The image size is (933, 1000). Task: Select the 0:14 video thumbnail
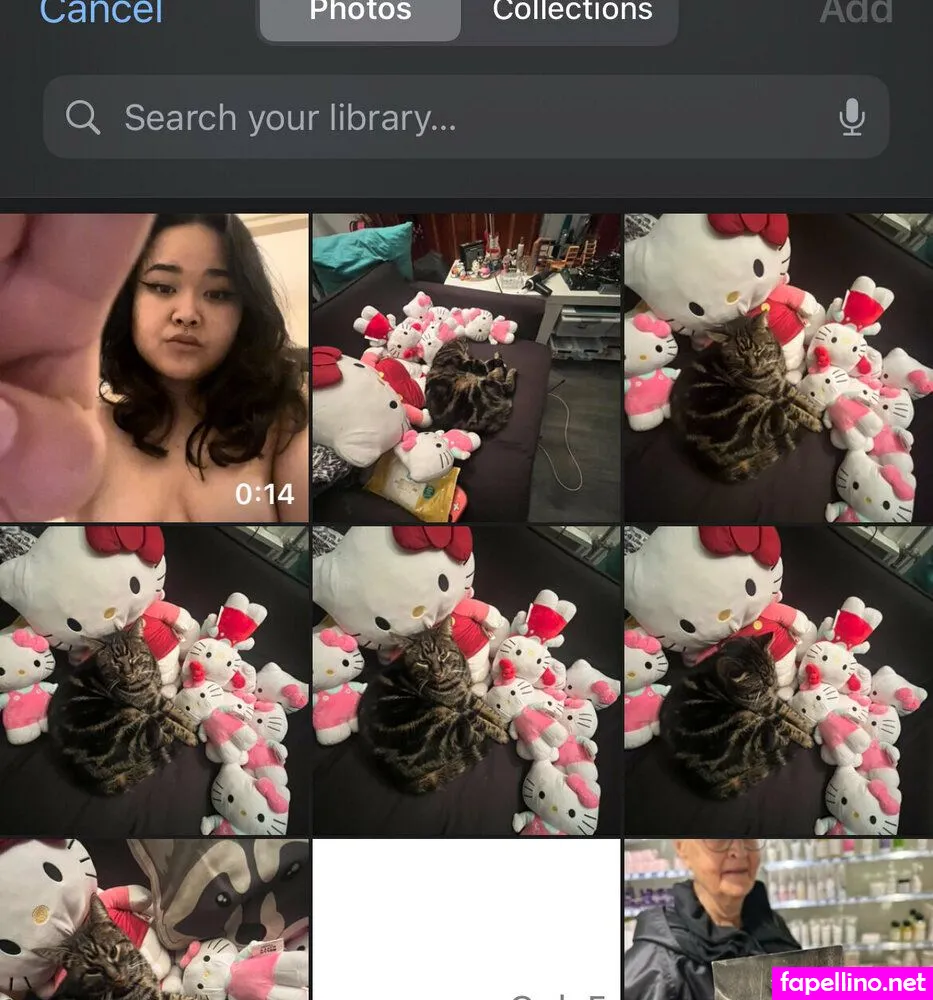154,367
